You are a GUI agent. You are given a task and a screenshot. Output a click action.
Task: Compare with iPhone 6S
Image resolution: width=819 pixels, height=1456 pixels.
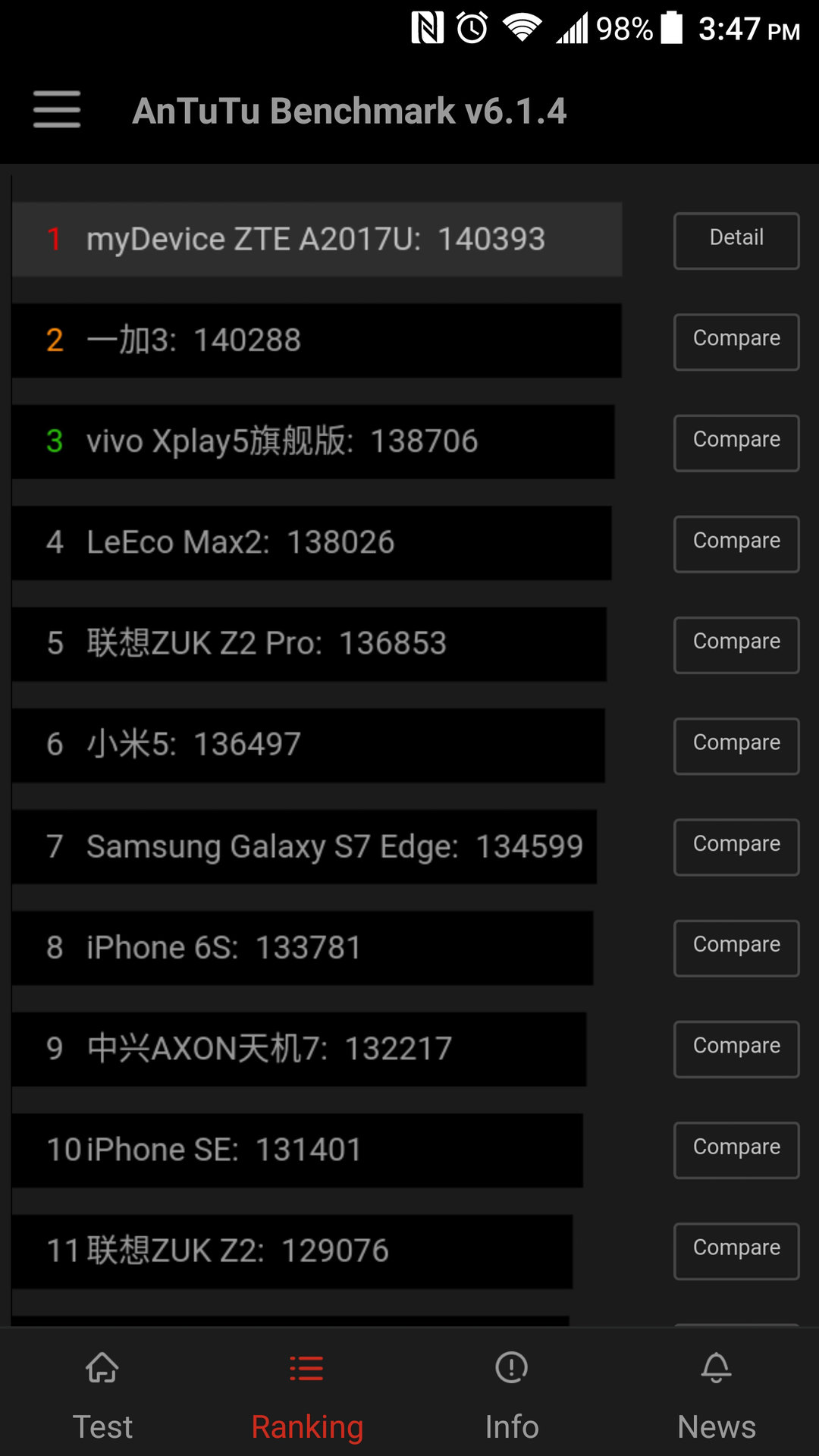(736, 948)
